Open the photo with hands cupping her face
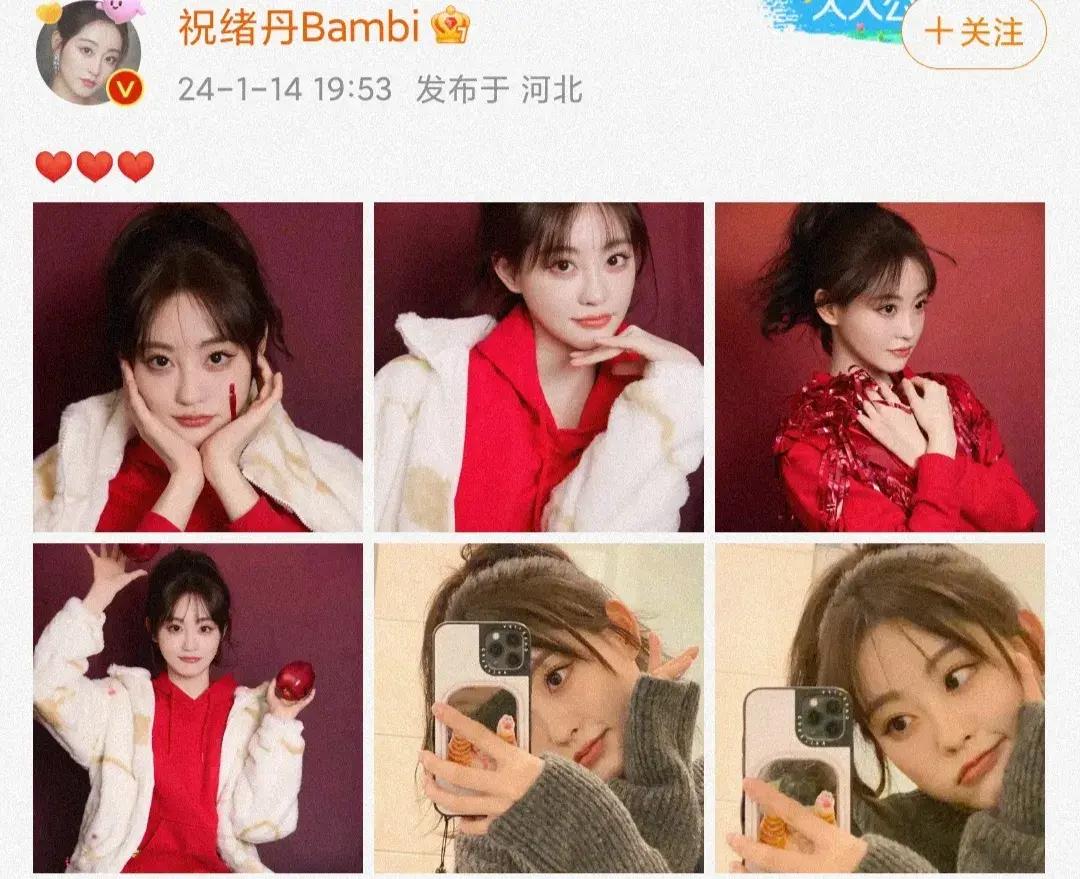This screenshot has width=1080, height=879. (x=198, y=367)
